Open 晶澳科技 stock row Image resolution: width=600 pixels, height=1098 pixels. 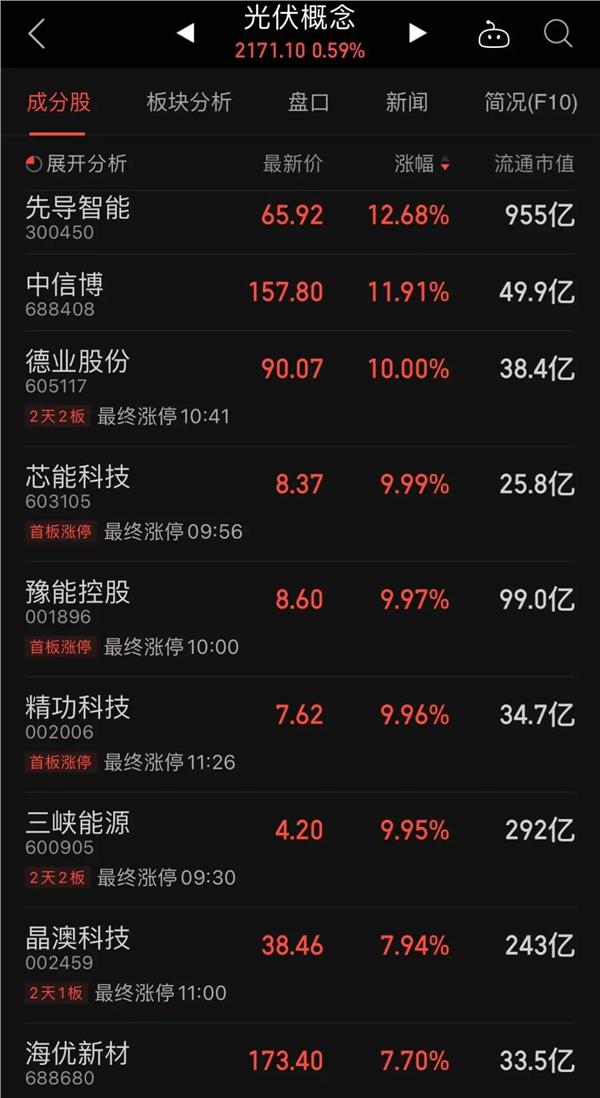[x=300, y=966]
